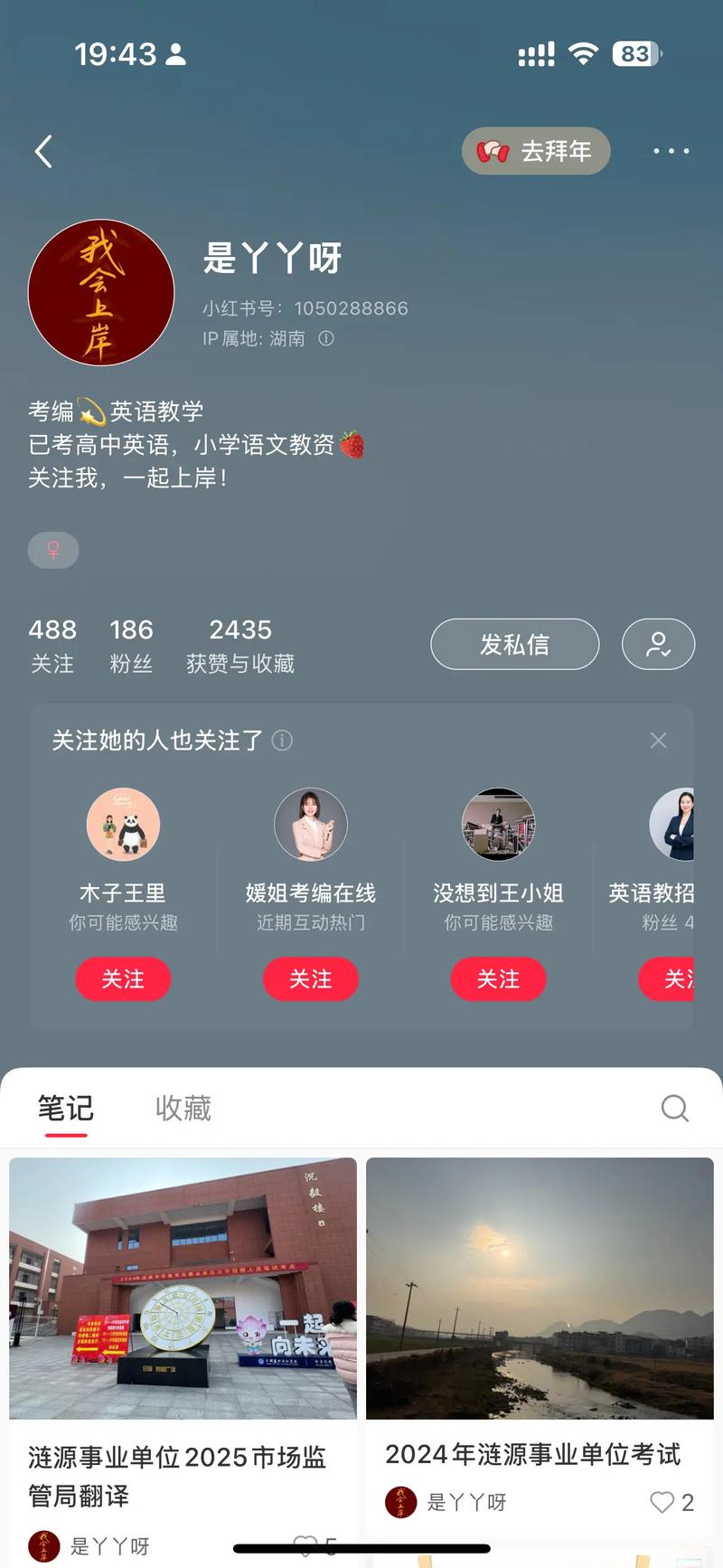
Task: Switch to the 收藏 tab
Action: click(x=183, y=1108)
